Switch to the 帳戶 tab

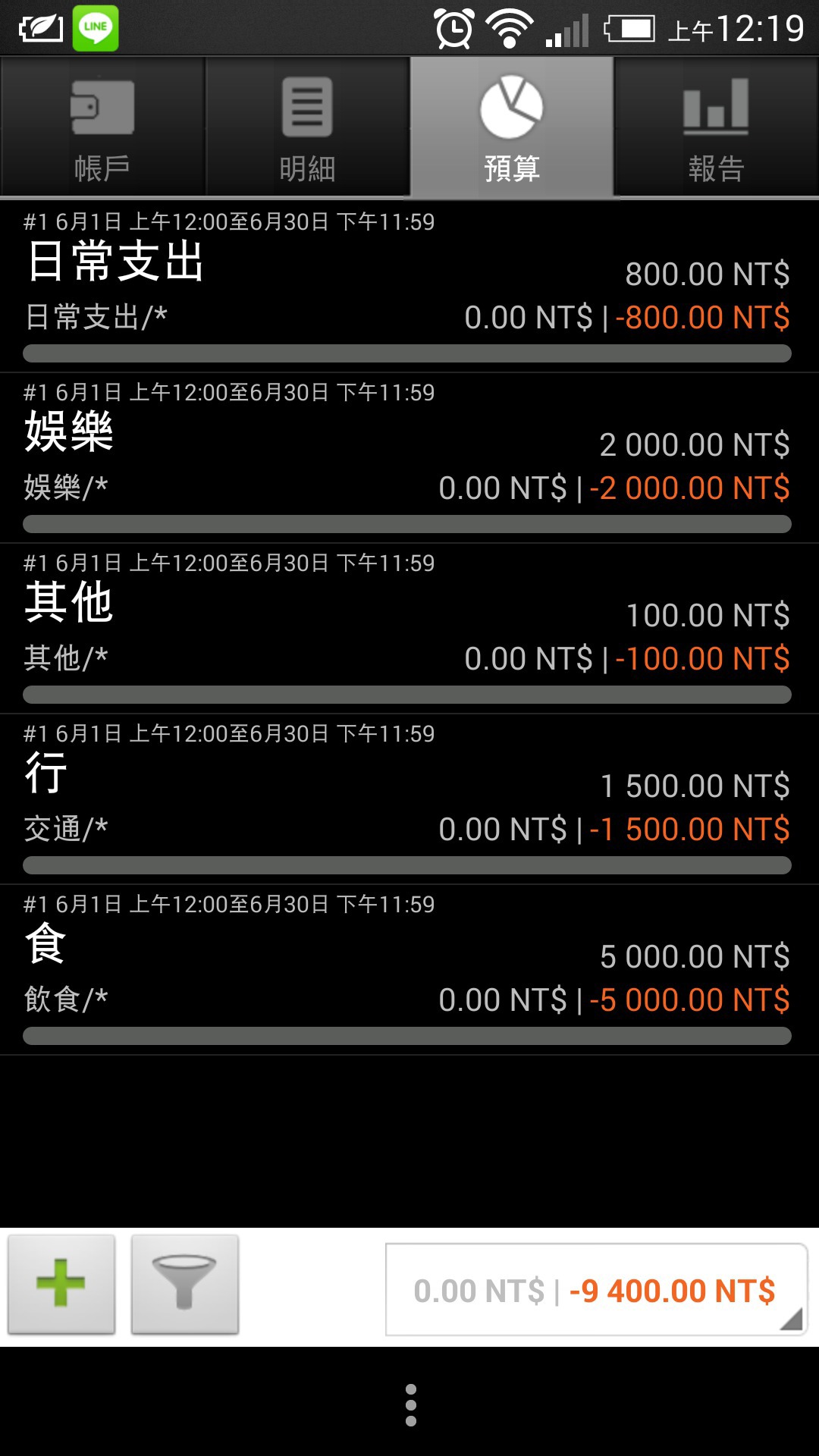pos(102,127)
